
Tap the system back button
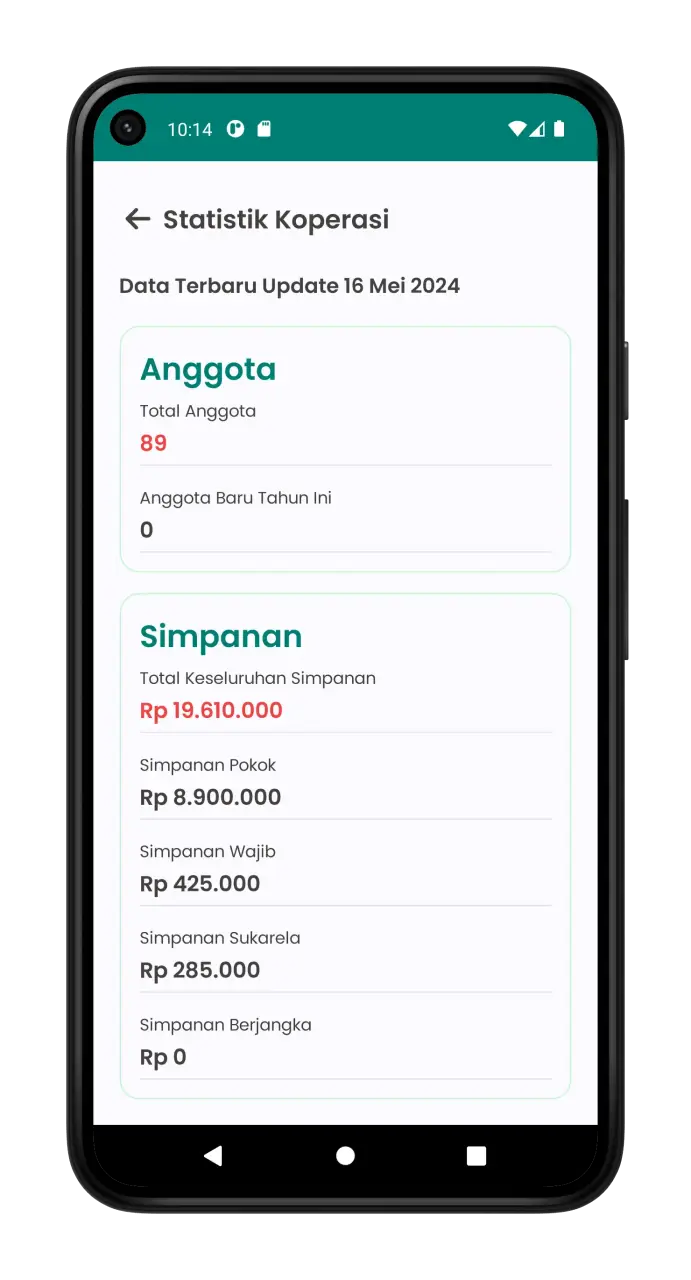point(213,1156)
